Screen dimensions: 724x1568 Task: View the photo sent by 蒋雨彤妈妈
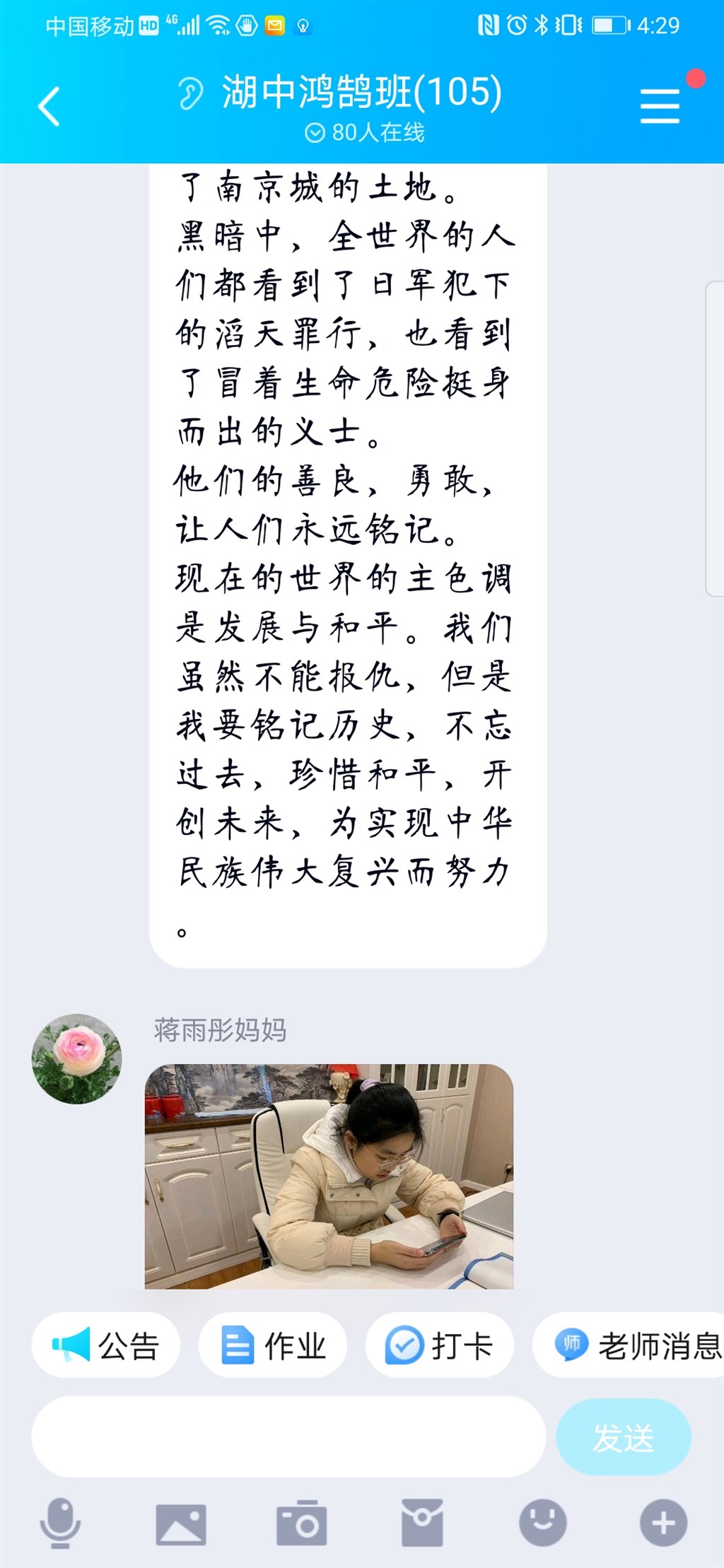click(x=329, y=1176)
